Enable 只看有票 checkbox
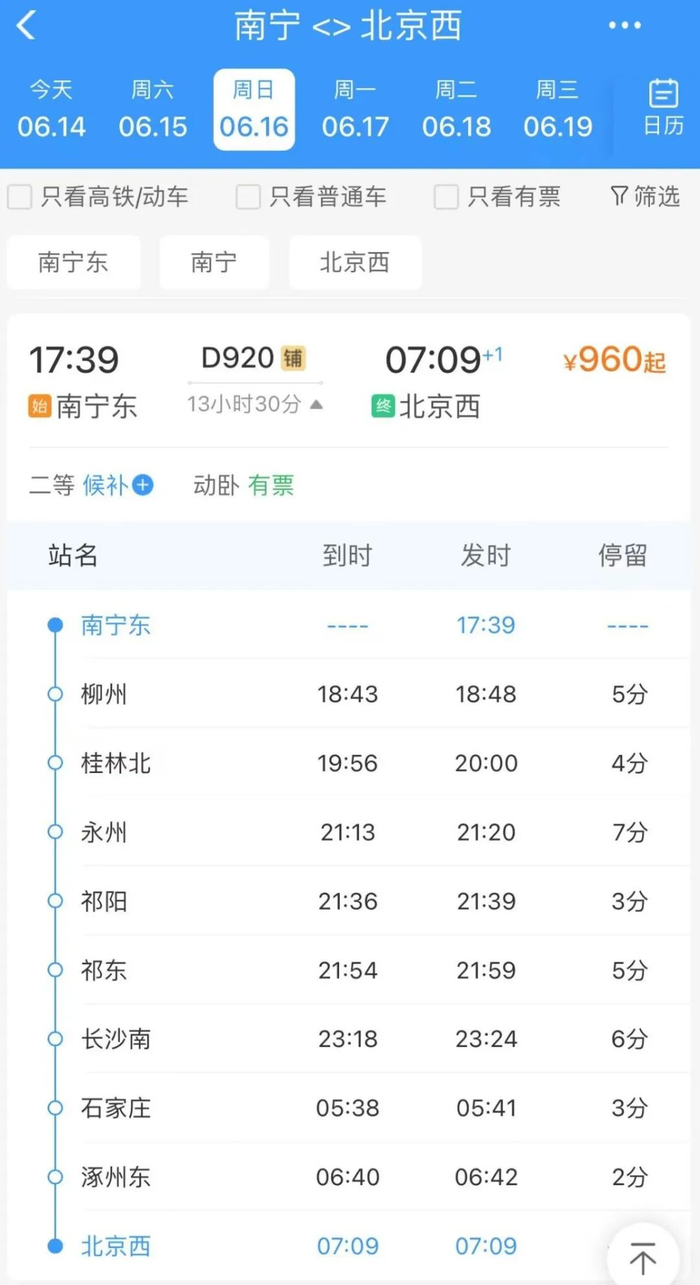Viewport: 700px width, 1285px height. [446, 197]
